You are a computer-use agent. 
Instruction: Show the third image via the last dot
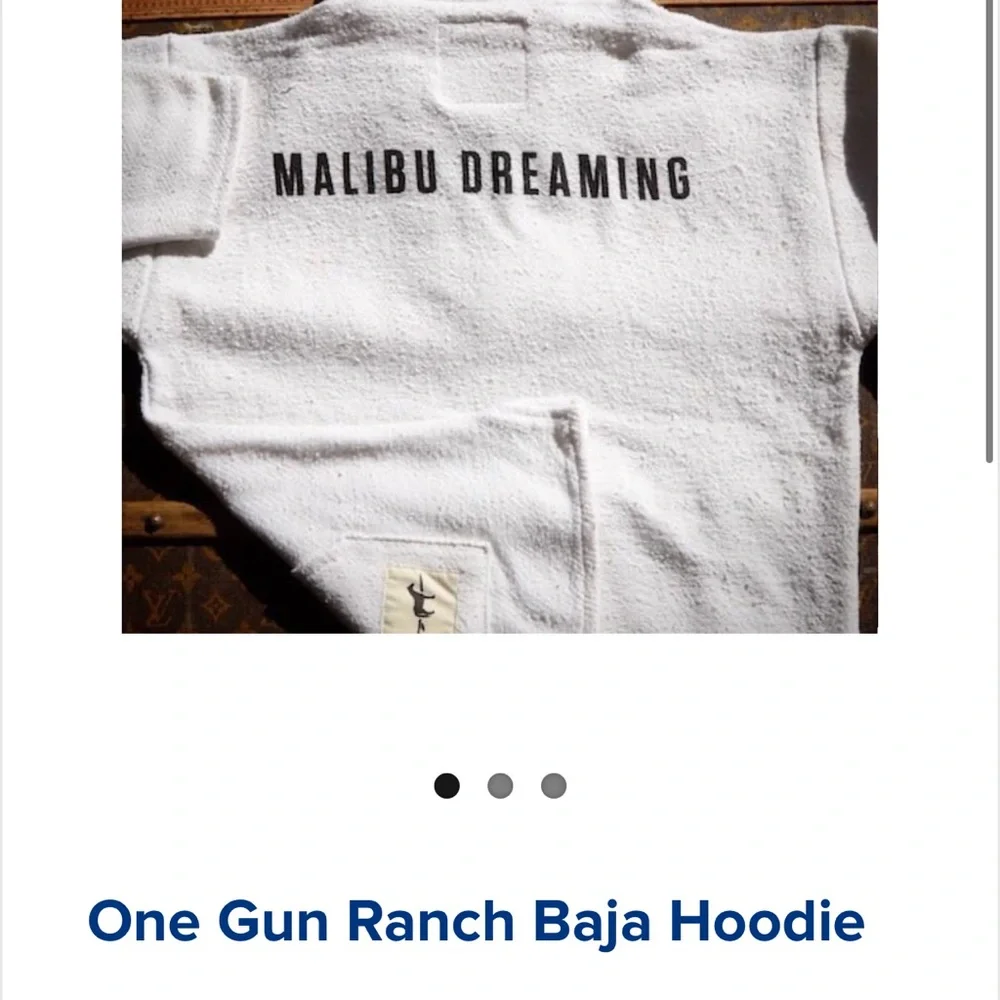(x=554, y=786)
